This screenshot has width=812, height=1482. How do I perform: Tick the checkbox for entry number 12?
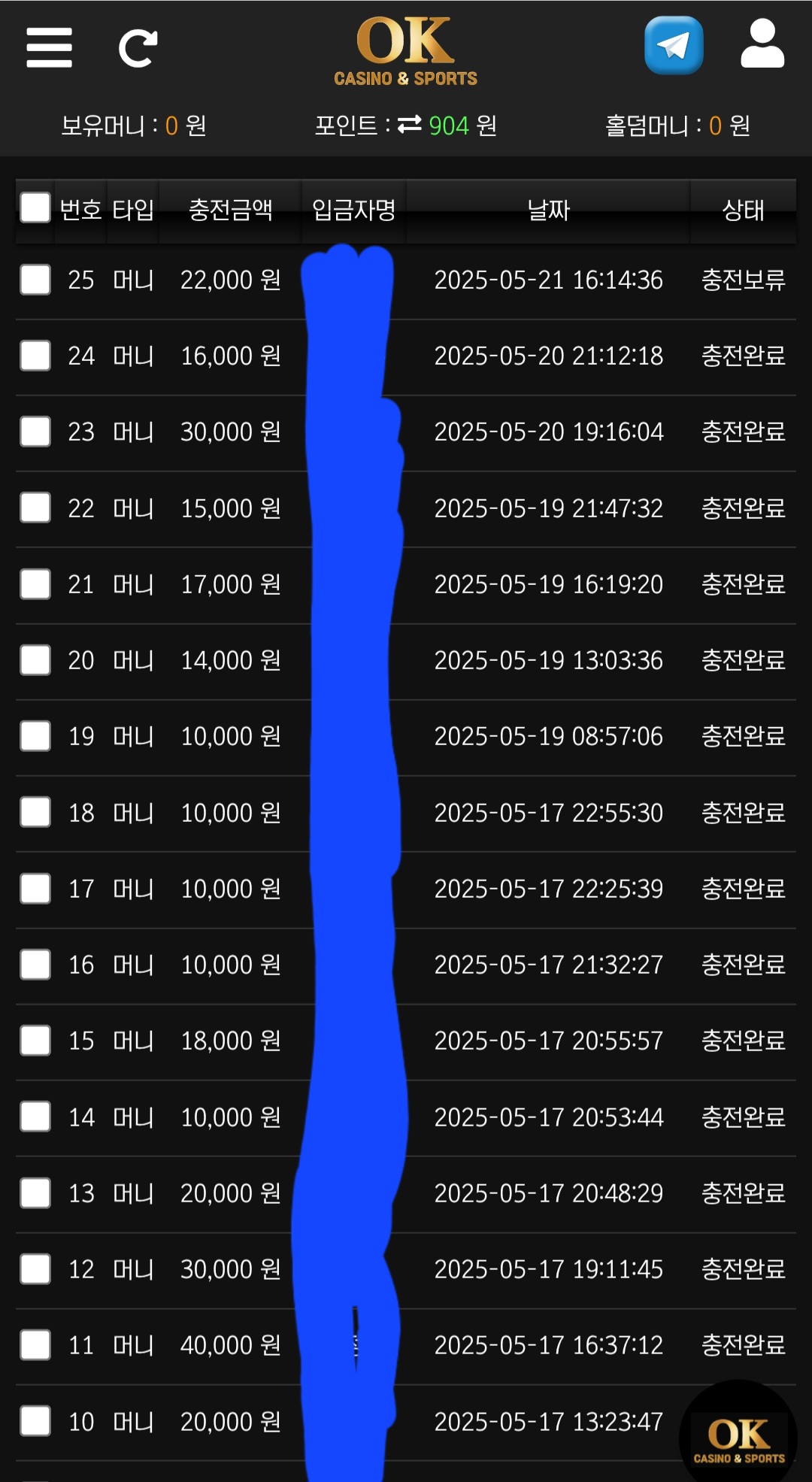click(35, 1269)
